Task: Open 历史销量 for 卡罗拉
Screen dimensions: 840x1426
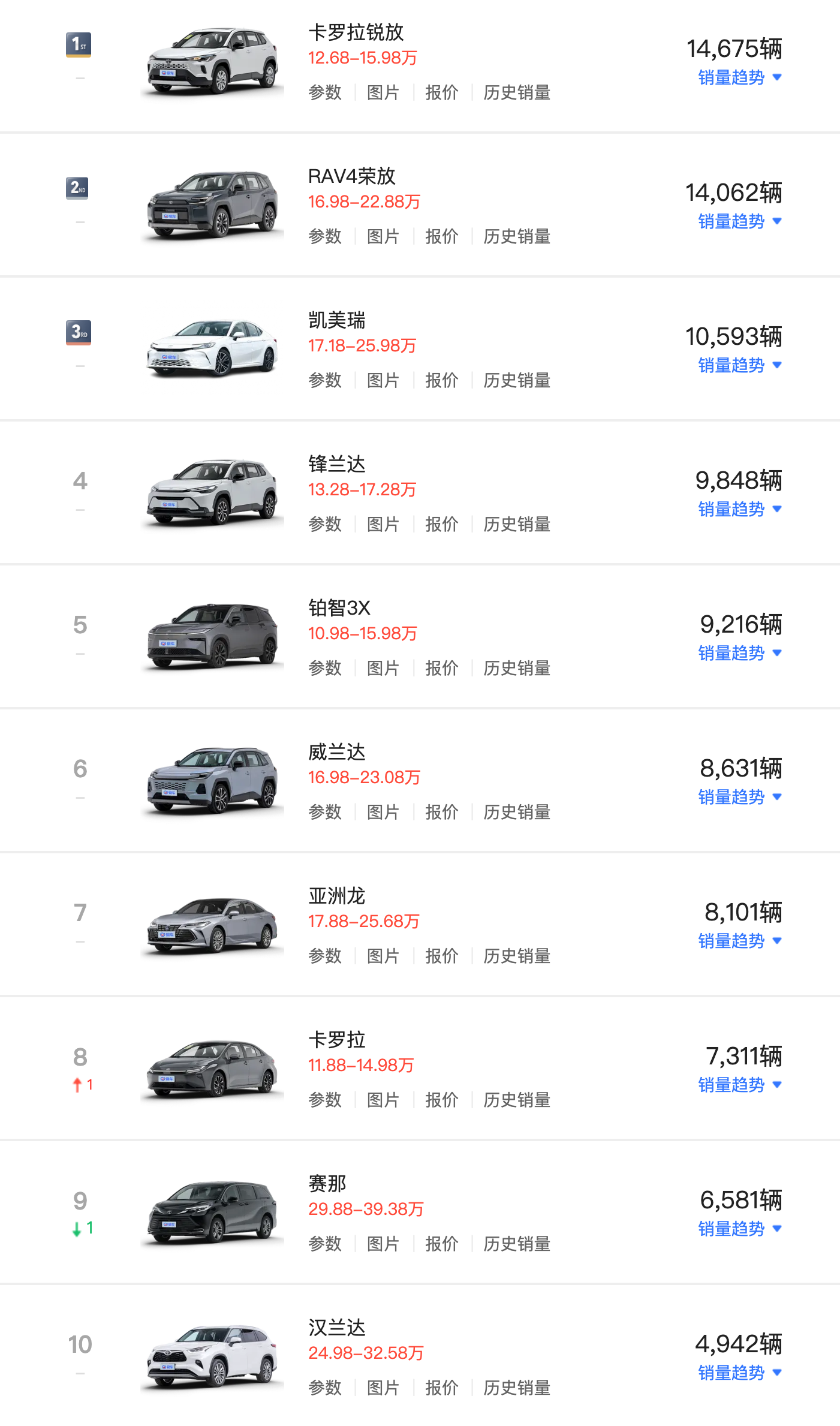Action: (x=517, y=1100)
